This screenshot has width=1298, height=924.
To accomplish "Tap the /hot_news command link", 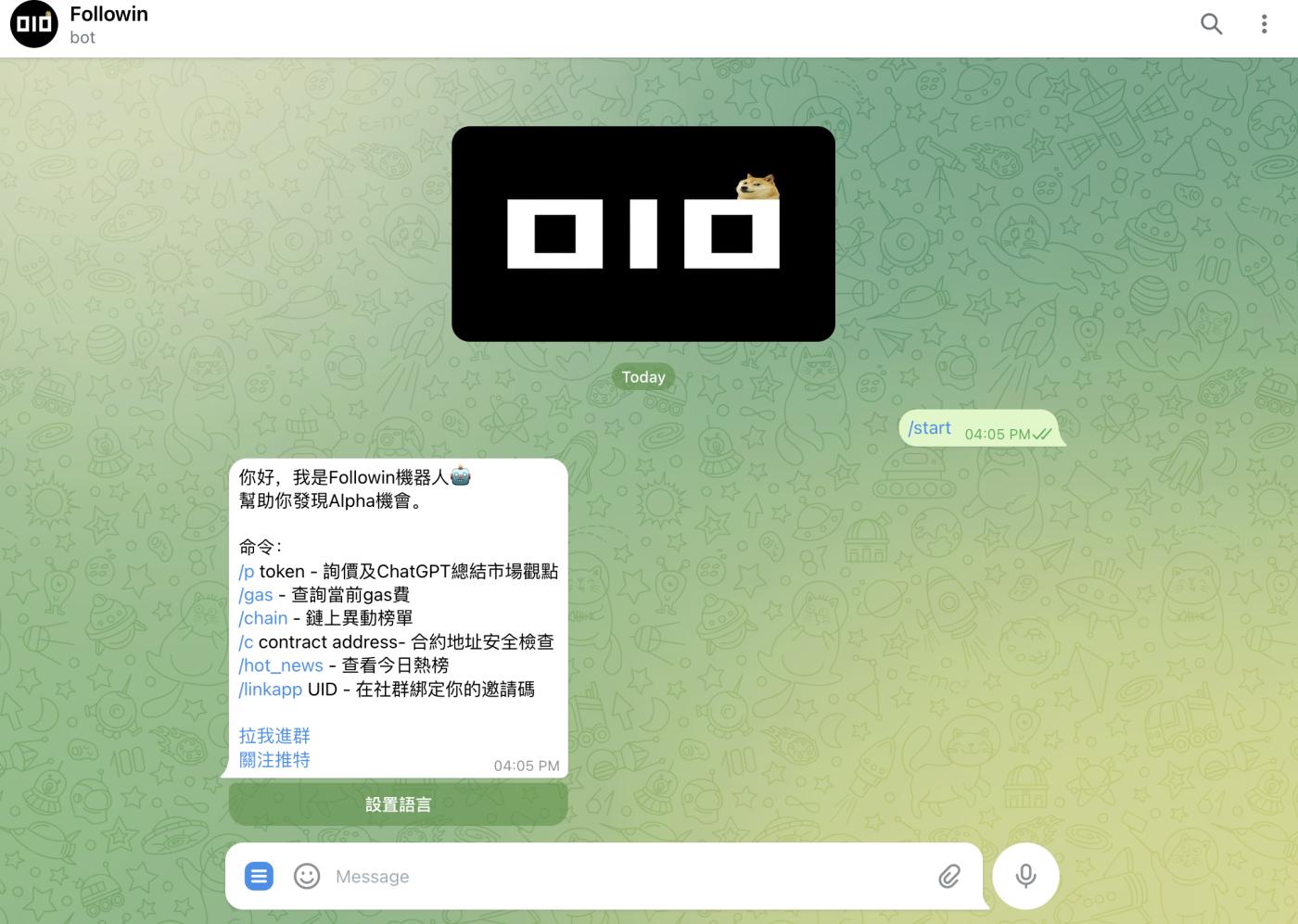I will click(x=281, y=665).
